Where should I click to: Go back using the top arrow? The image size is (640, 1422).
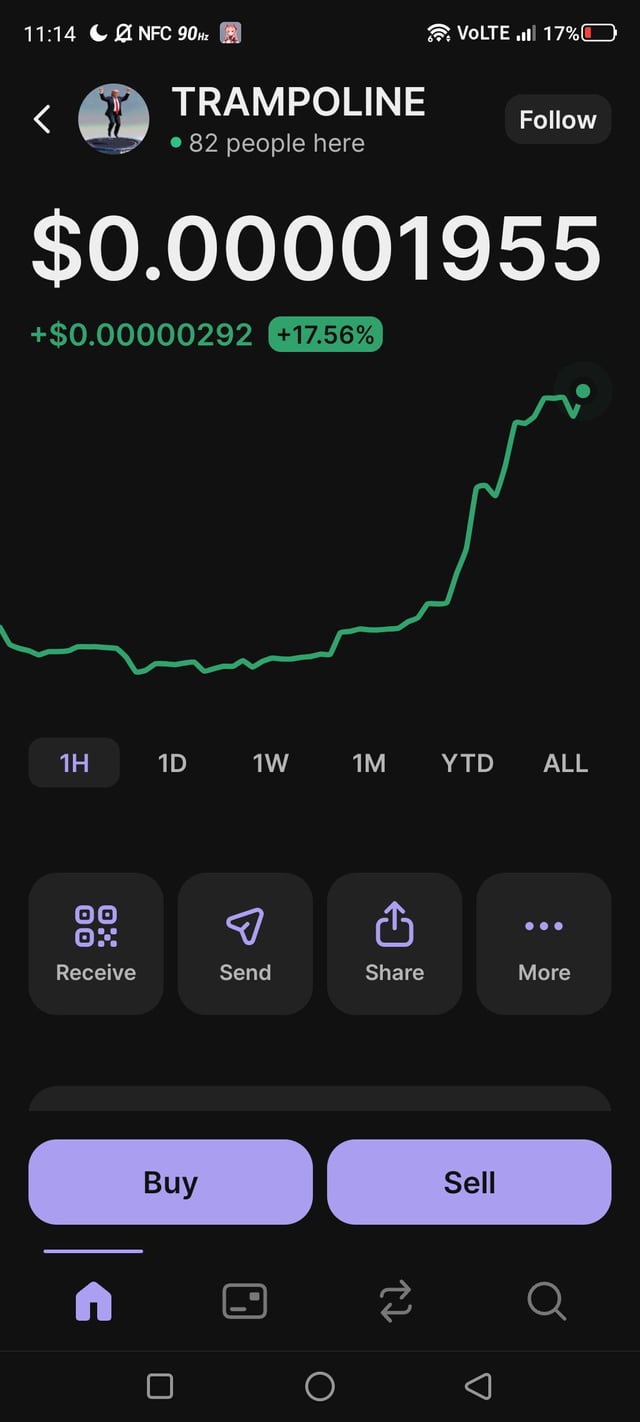(42, 120)
